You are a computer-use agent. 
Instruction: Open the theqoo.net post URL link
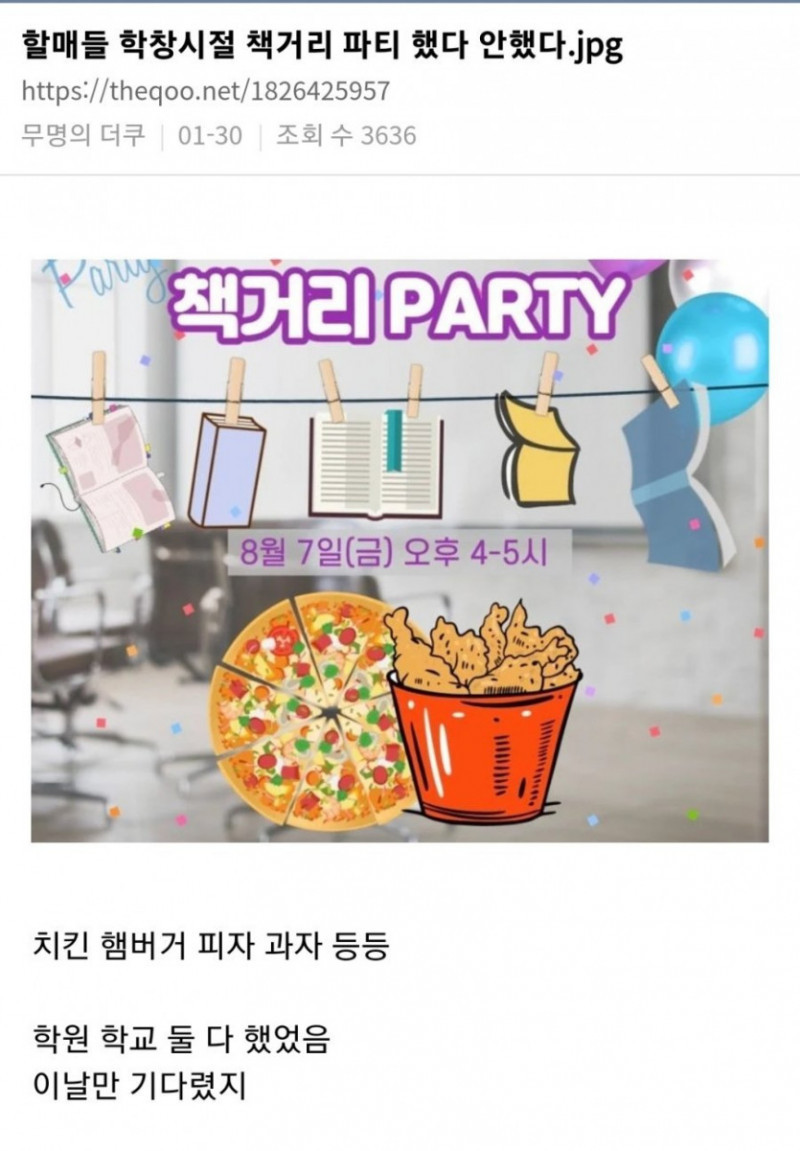tap(205, 92)
